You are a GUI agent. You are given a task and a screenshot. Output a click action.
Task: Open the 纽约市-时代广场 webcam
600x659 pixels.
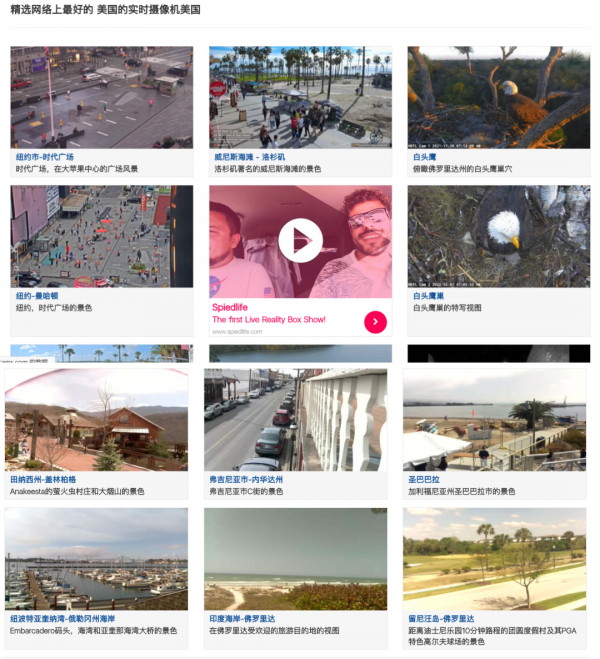101,98
